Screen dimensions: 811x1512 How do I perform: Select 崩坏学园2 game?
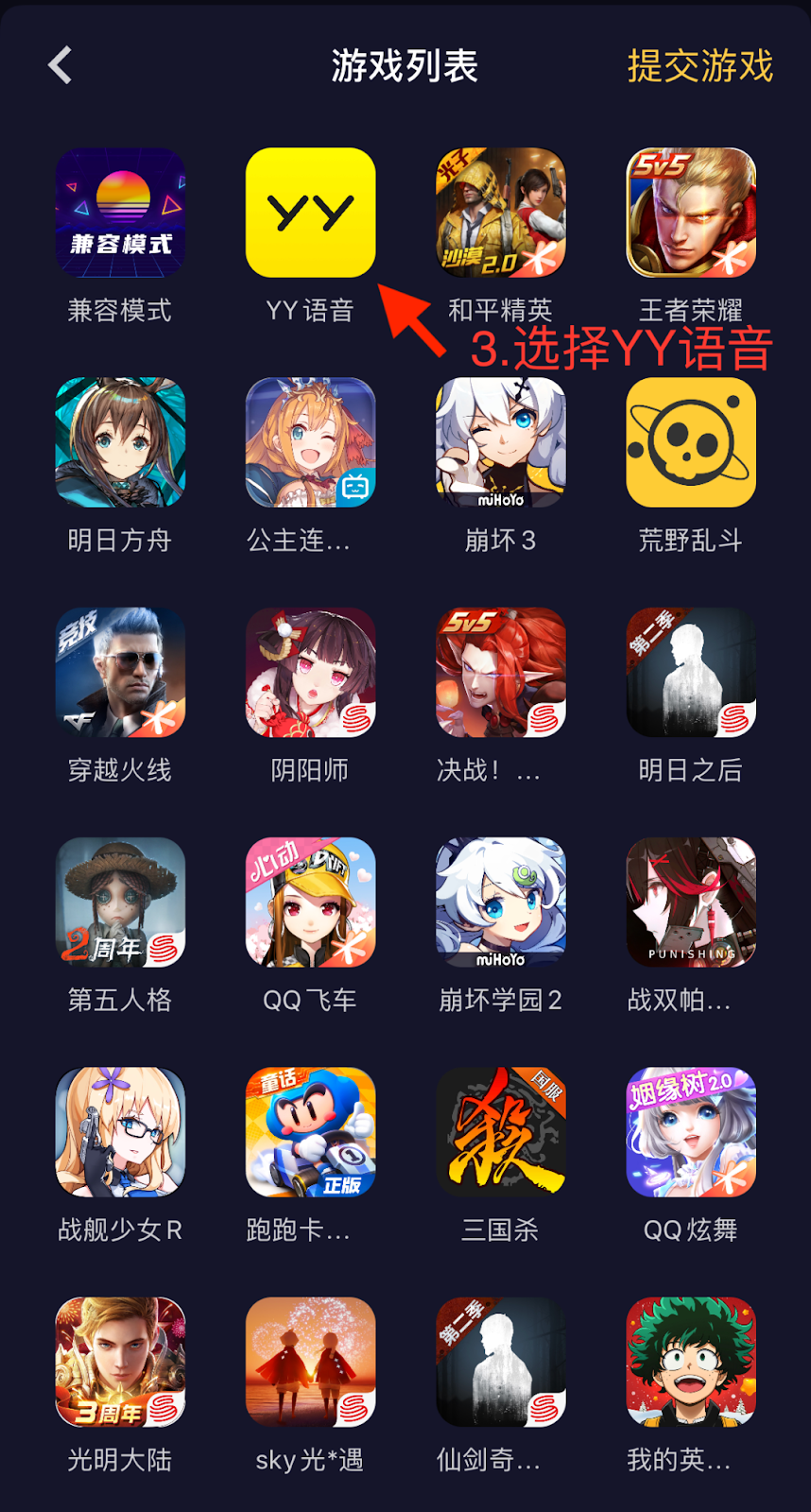click(500, 902)
